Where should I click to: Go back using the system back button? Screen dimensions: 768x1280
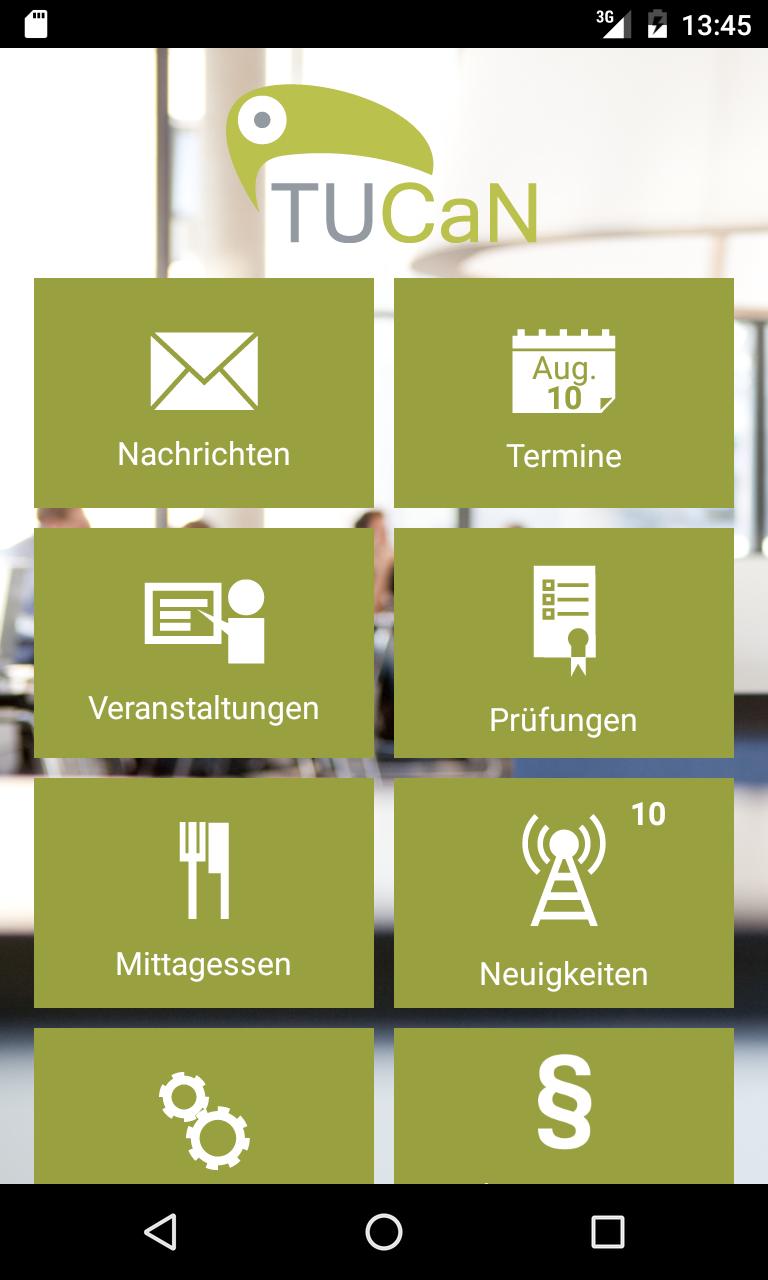160,1232
